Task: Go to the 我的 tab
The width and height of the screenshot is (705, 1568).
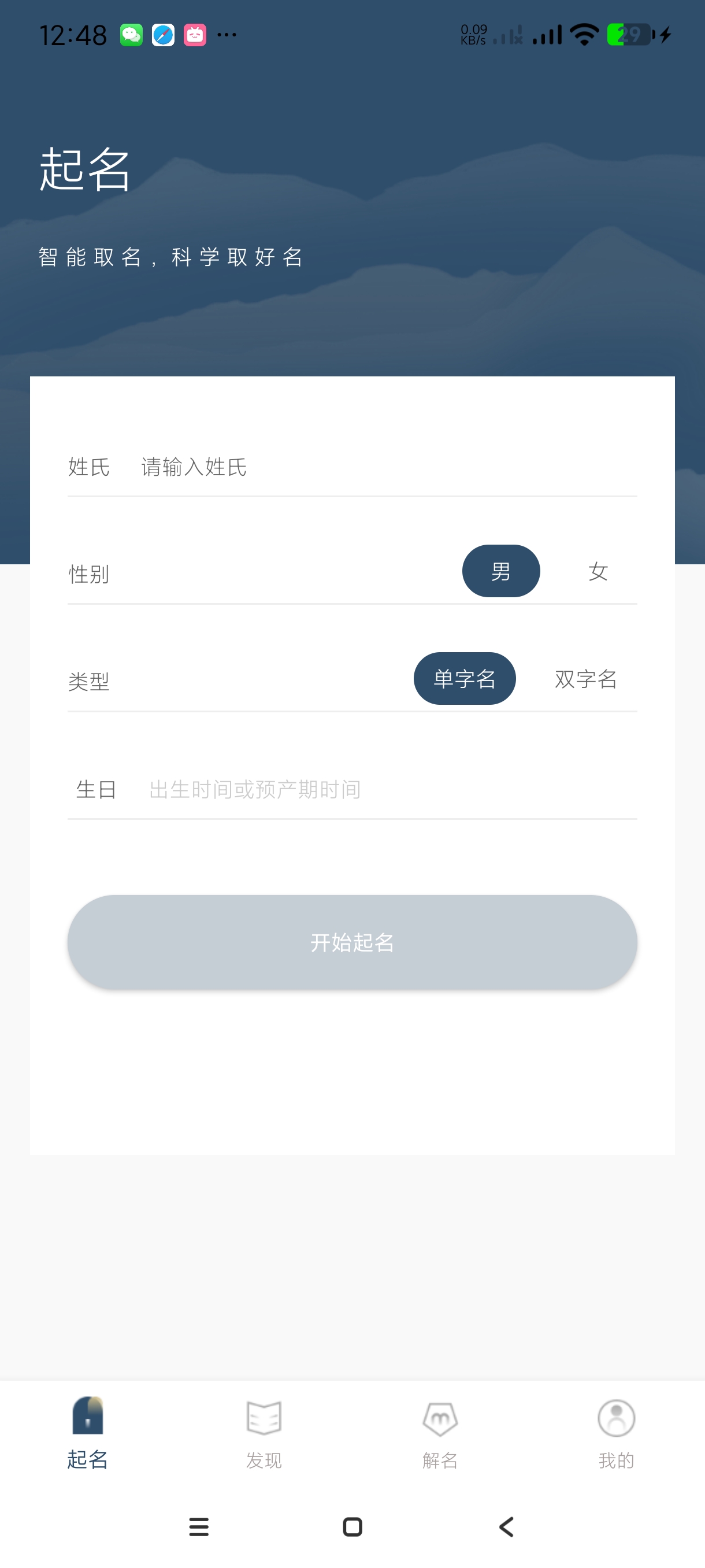Action: coord(615,1432)
